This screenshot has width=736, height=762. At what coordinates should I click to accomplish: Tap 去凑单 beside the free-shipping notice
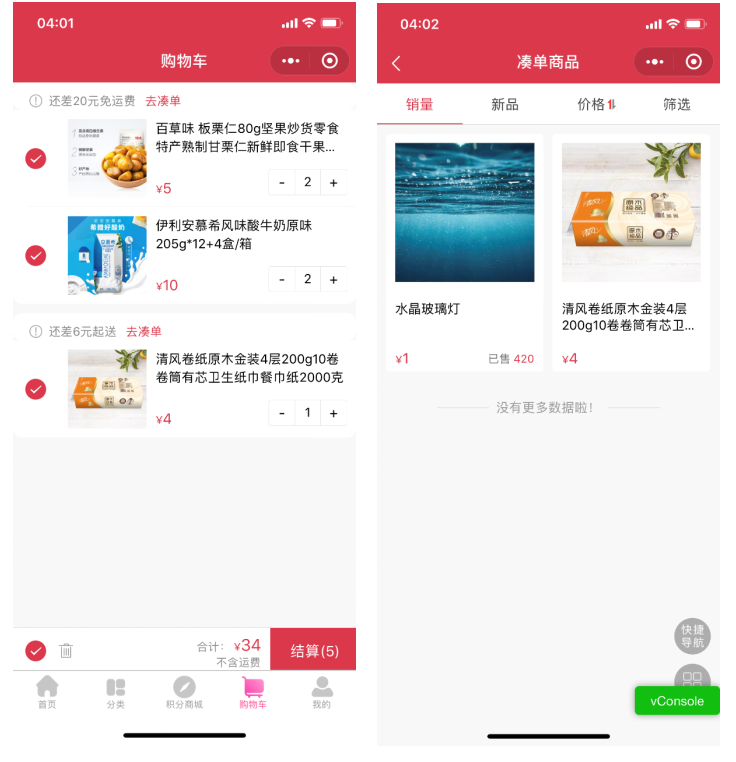pyautogui.click(x=163, y=101)
